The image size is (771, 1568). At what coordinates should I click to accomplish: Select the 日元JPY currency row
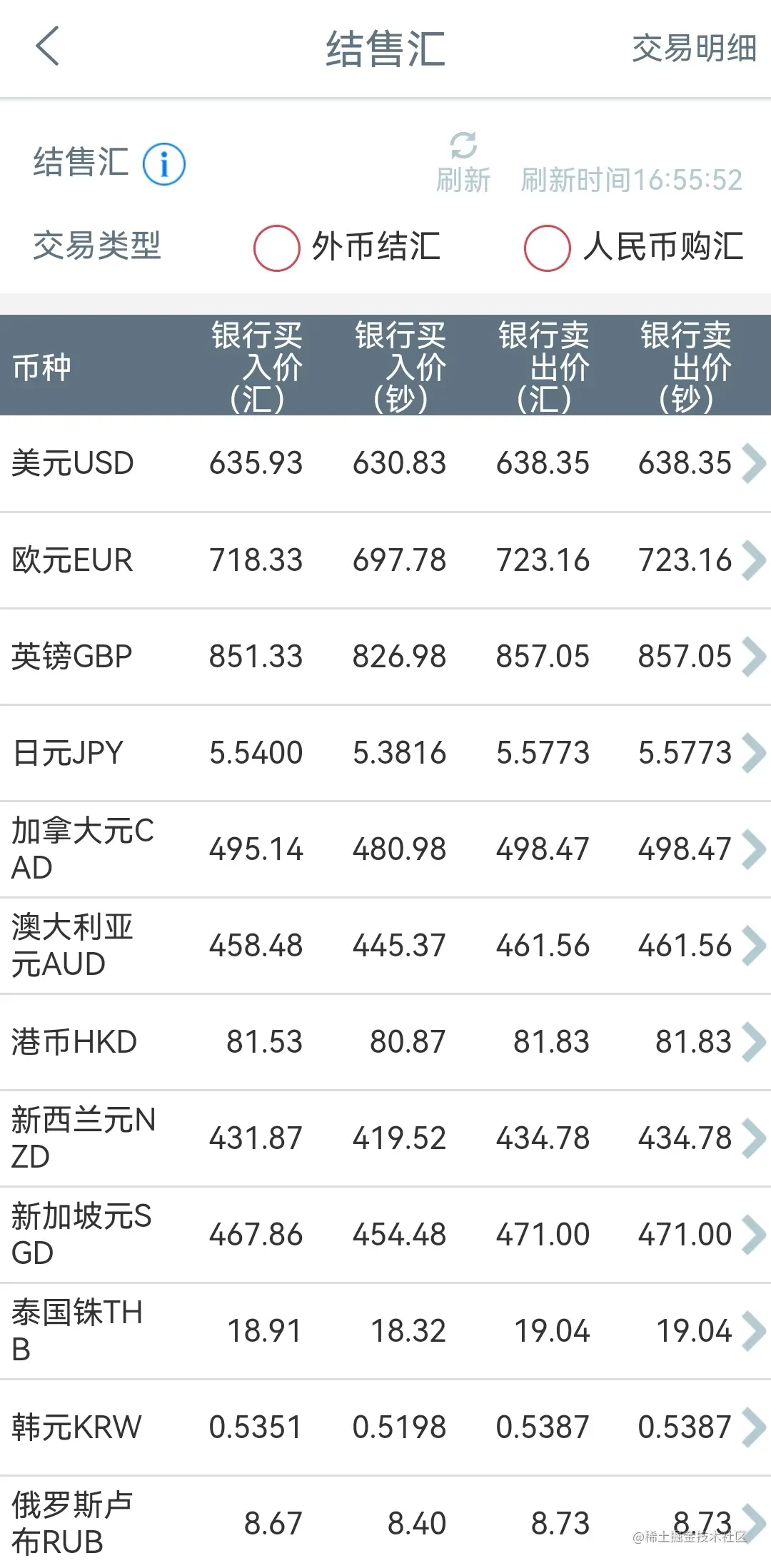click(x=385, y=753)
